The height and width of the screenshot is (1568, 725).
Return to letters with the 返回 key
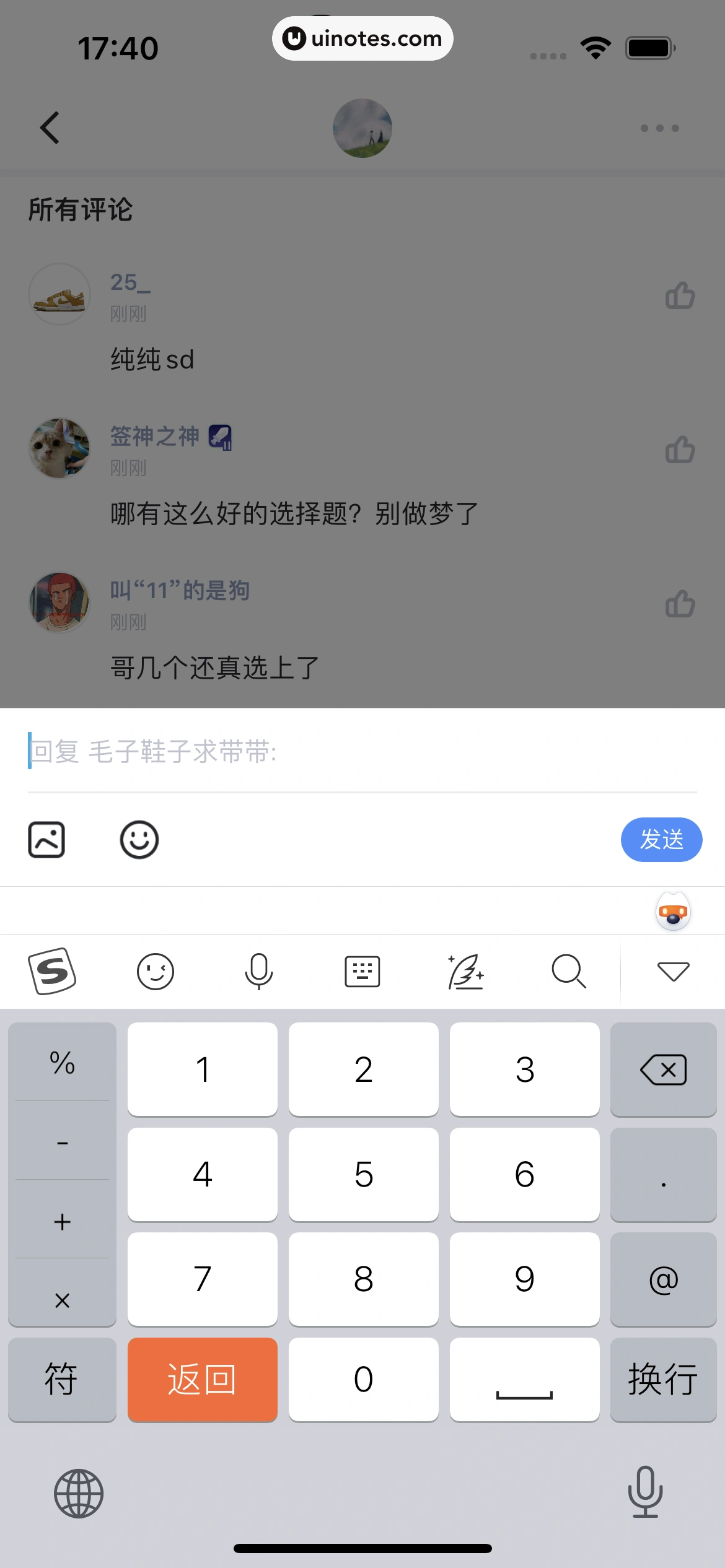click(203, 1379)
